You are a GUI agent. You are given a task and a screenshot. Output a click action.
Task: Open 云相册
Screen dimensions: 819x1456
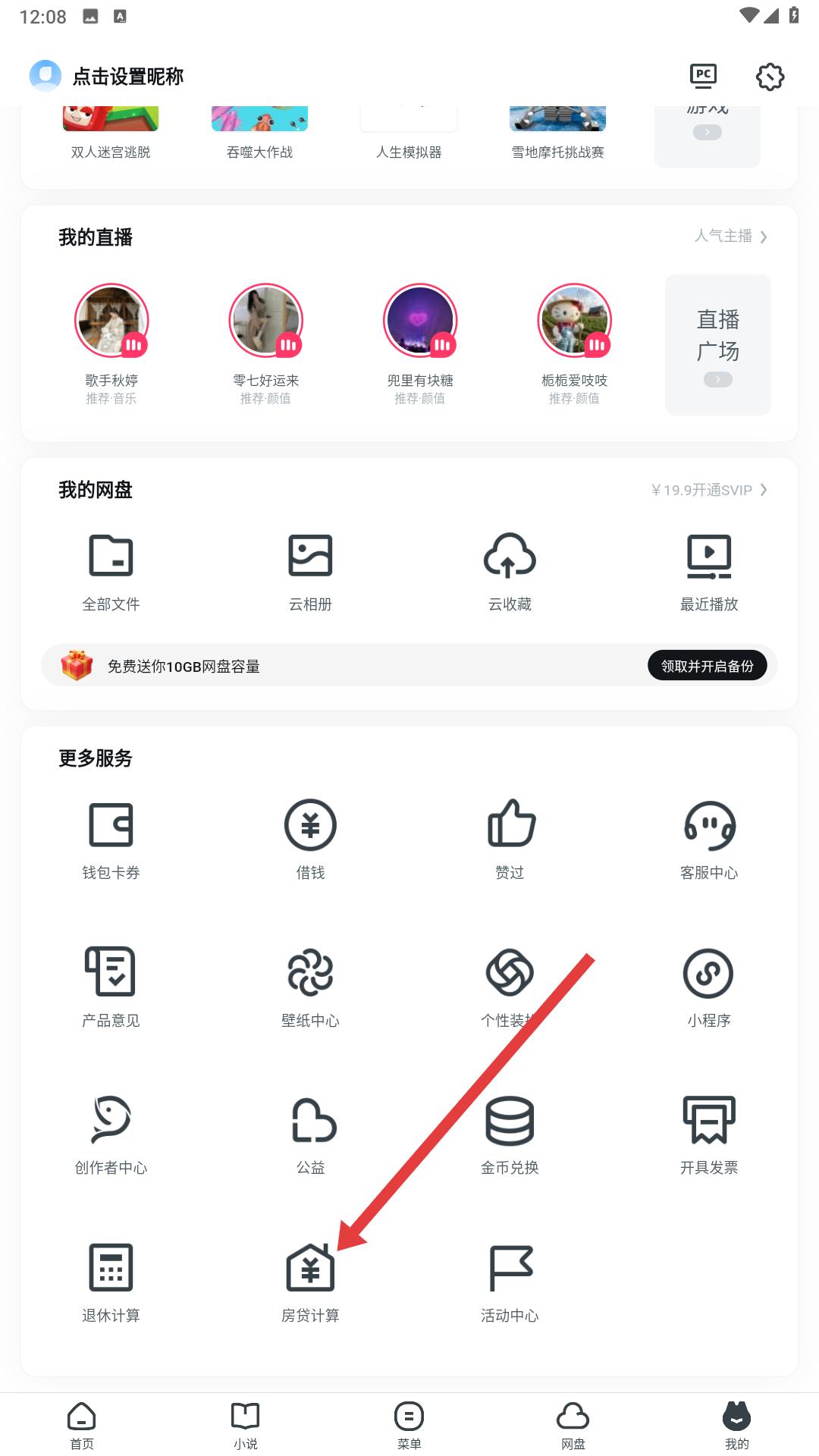pos(310,572)
